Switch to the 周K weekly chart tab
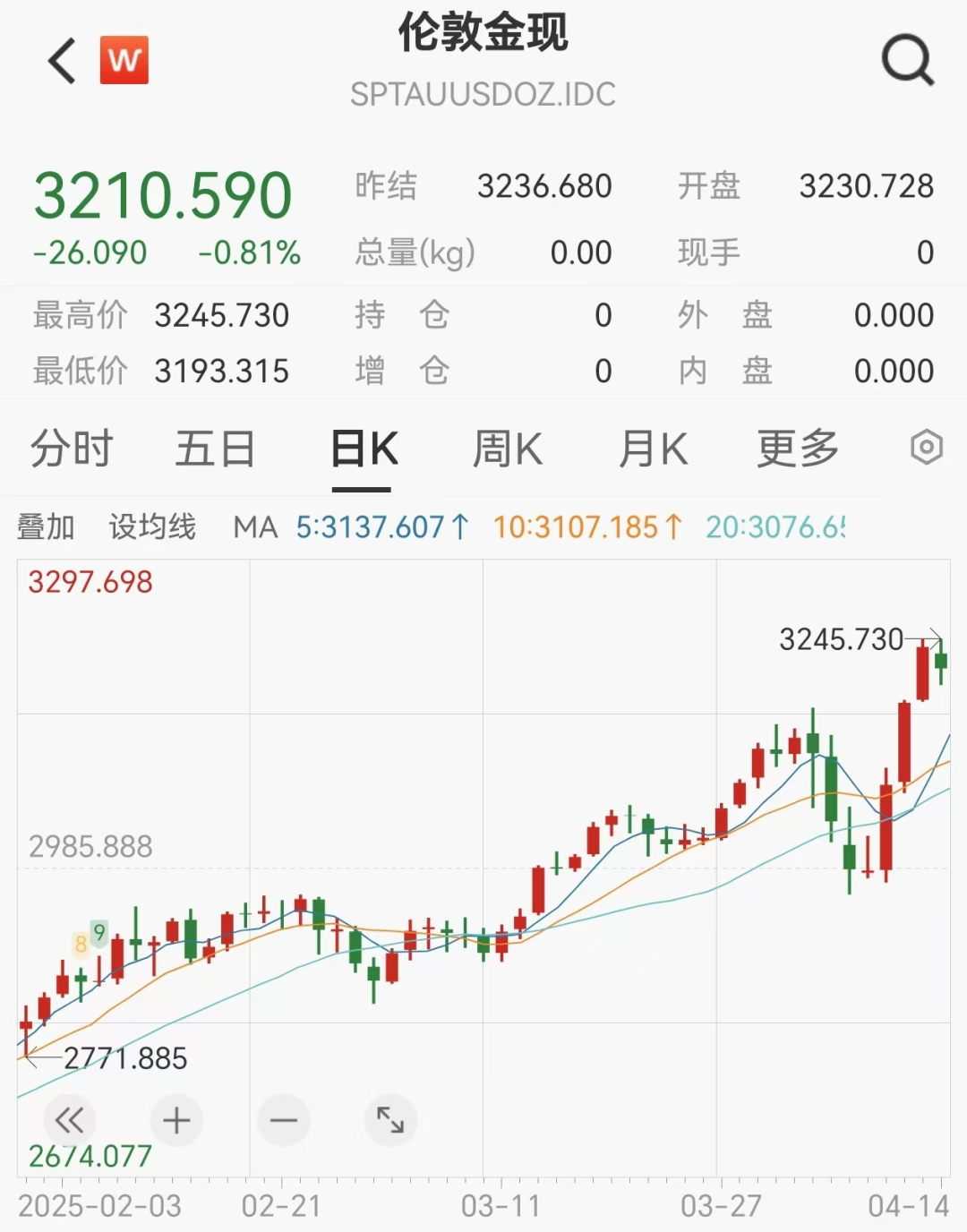967x1232 pixels. pyautogui.click(x=507, y=448)
